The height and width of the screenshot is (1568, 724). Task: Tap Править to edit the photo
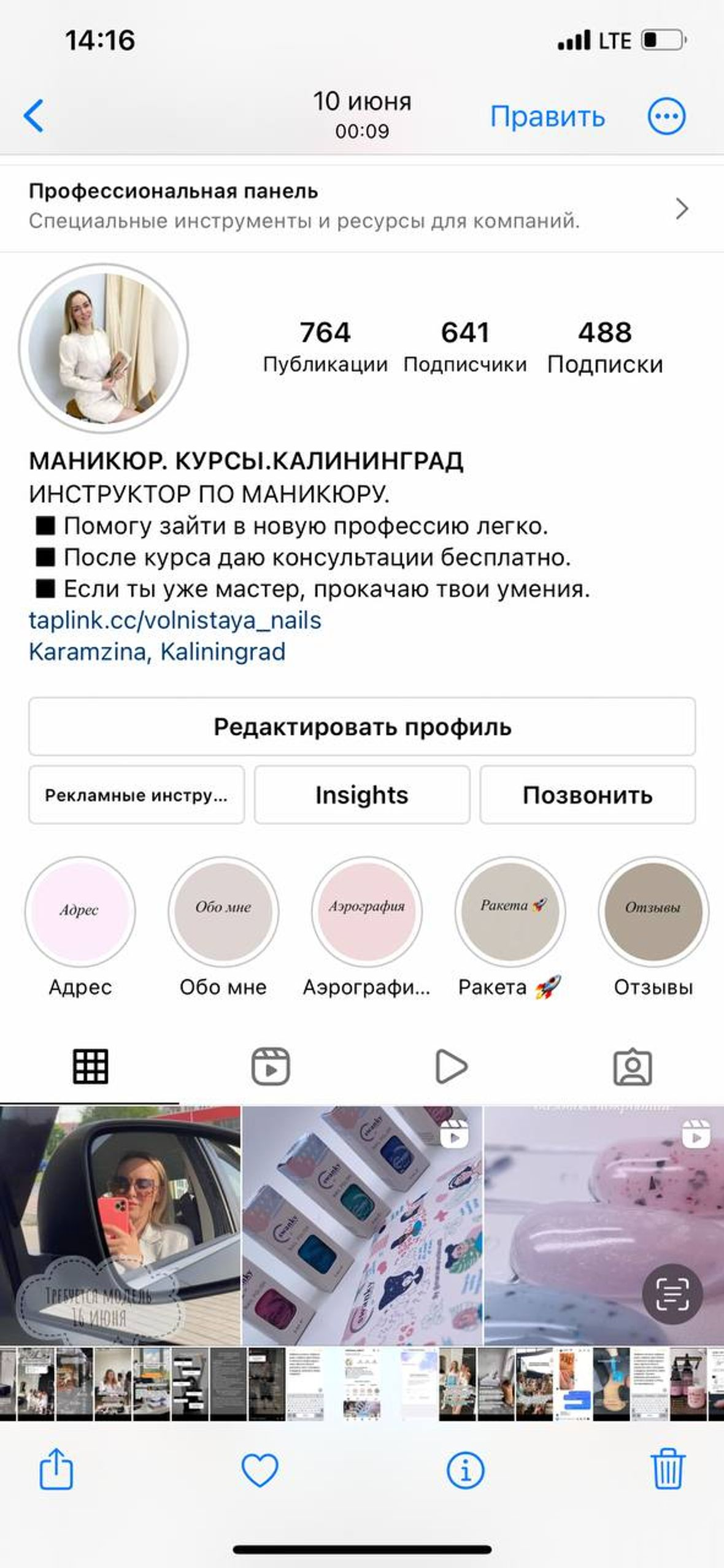coord(547,117)
